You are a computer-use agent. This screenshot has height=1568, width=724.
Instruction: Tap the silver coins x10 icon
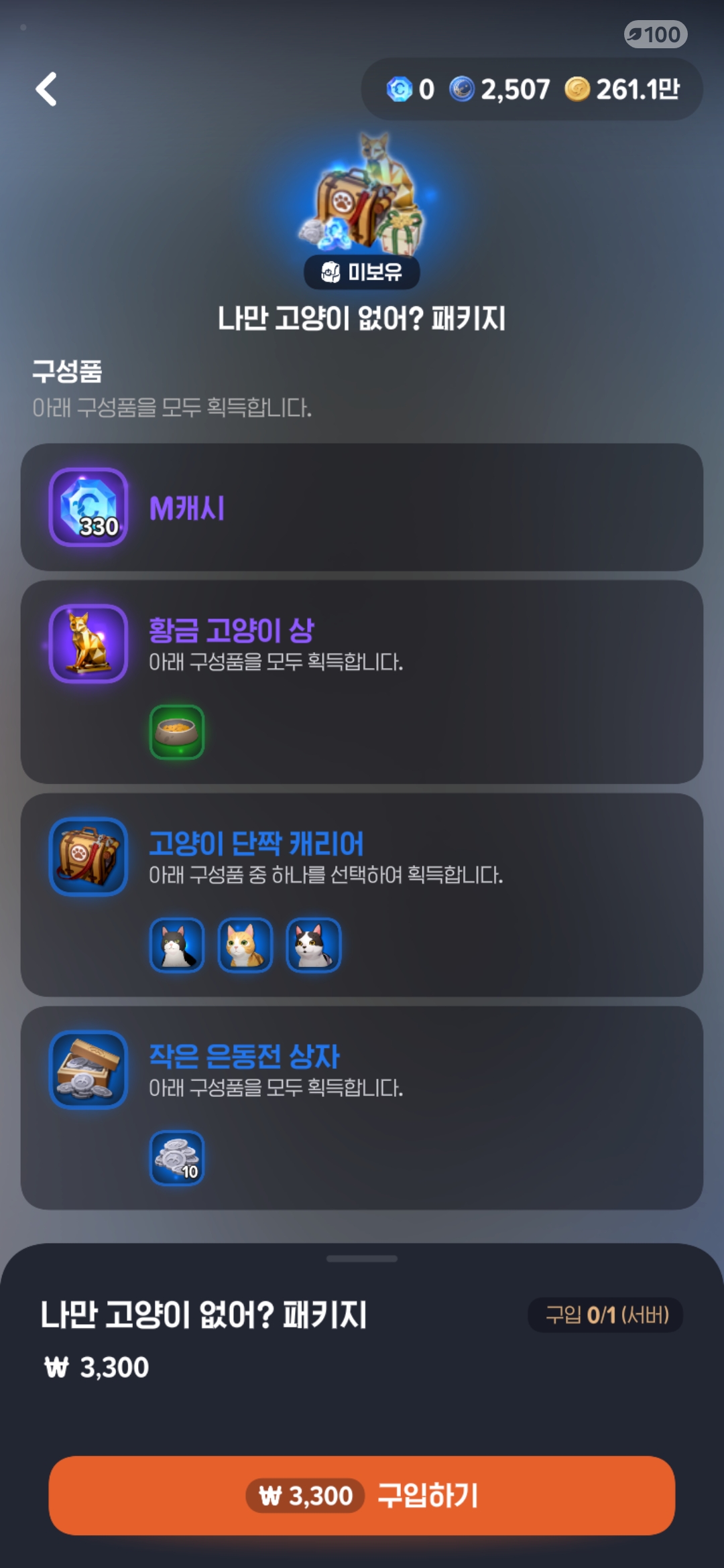pos(176,1158)
